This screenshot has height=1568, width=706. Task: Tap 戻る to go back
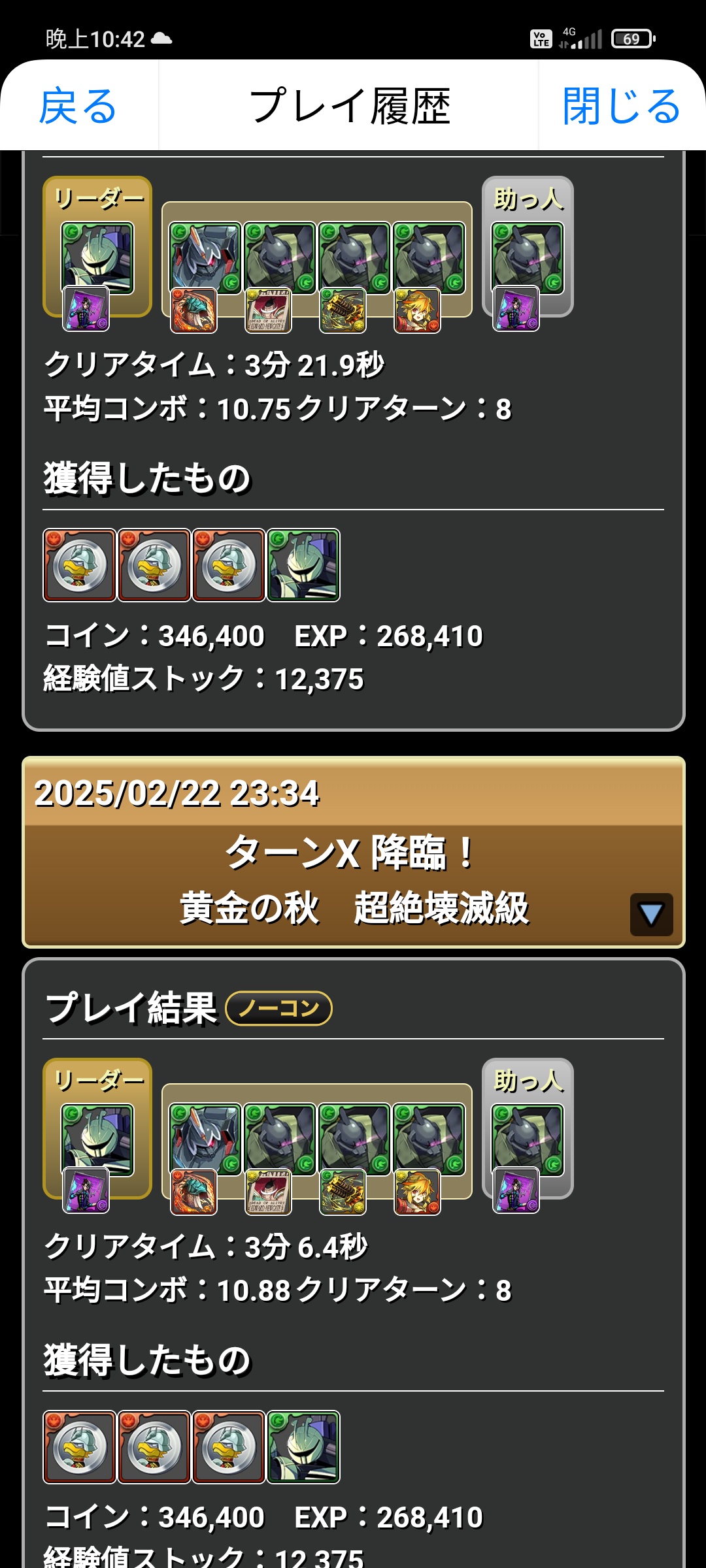[x=78, y=106]
